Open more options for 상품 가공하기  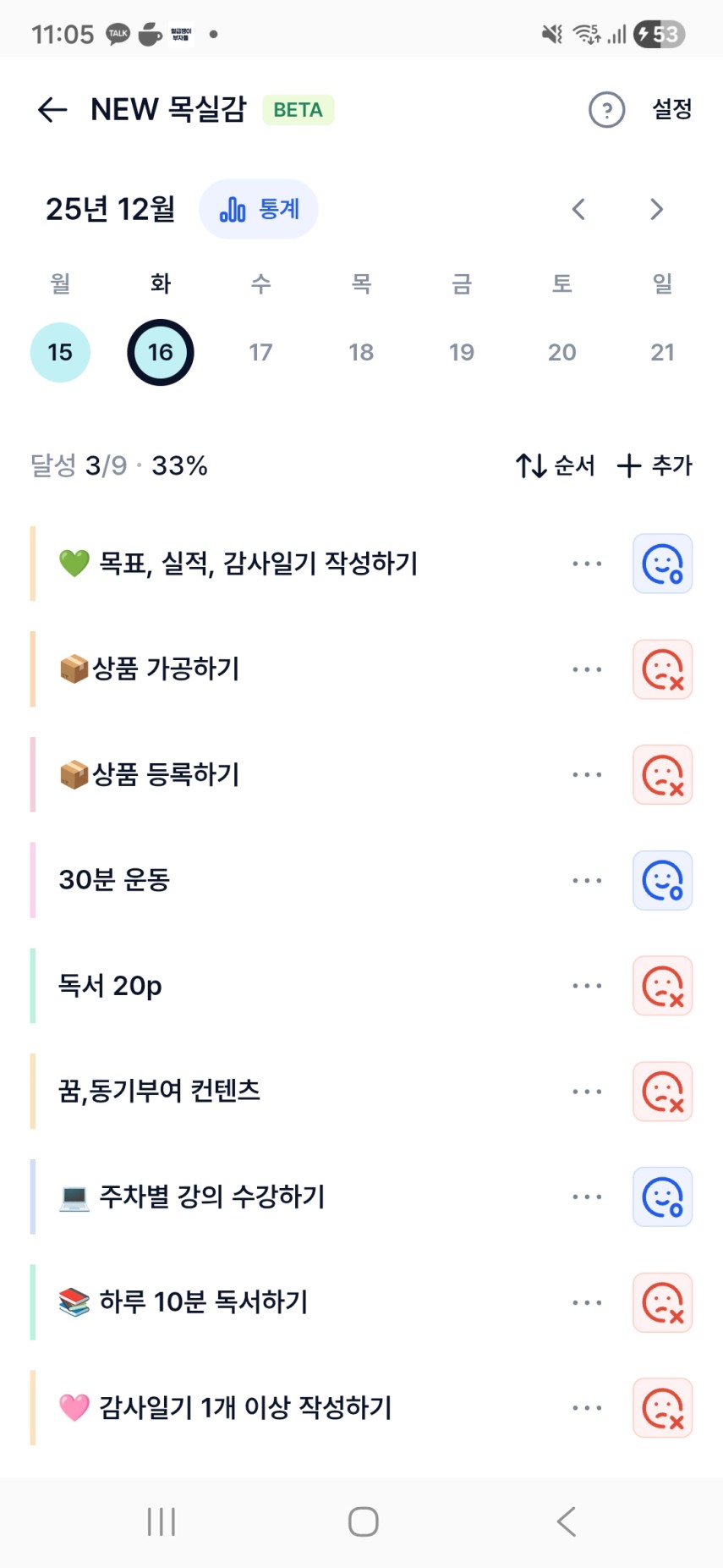pyautogui.click(x=587, y=669)
